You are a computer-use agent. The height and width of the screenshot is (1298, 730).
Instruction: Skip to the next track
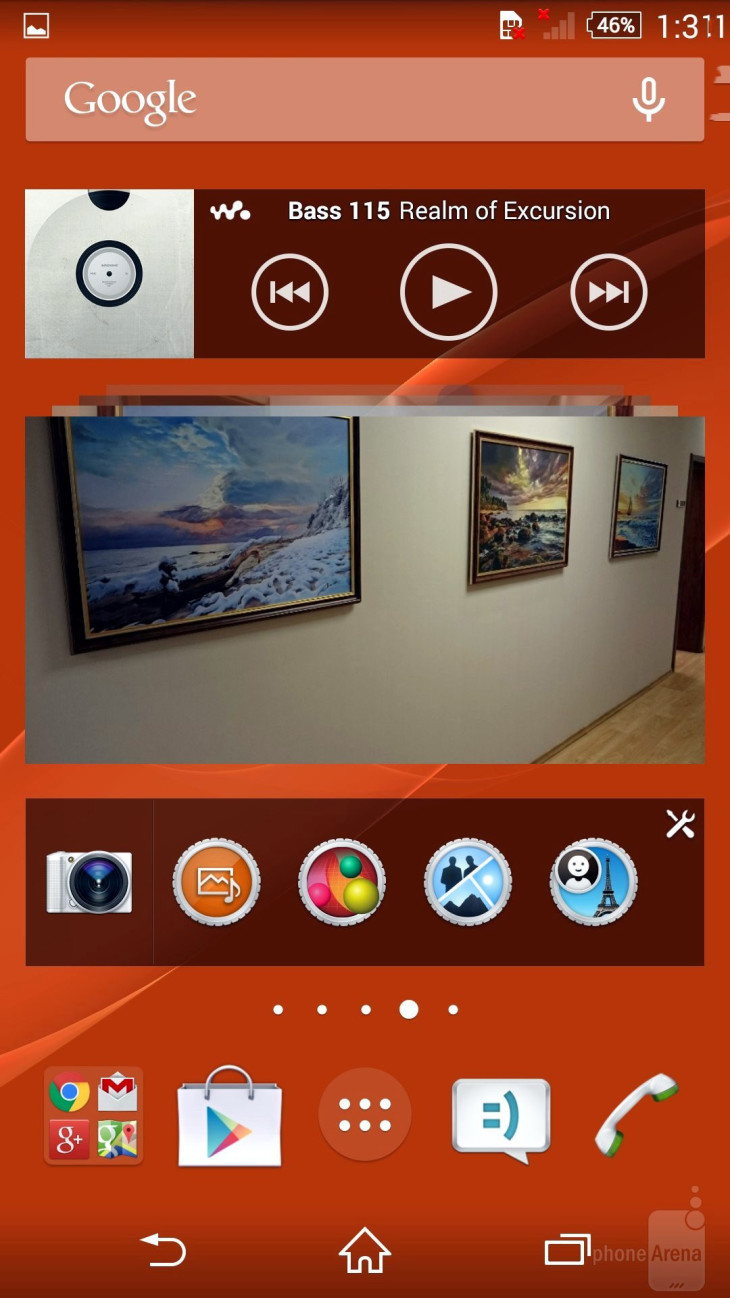609,292
